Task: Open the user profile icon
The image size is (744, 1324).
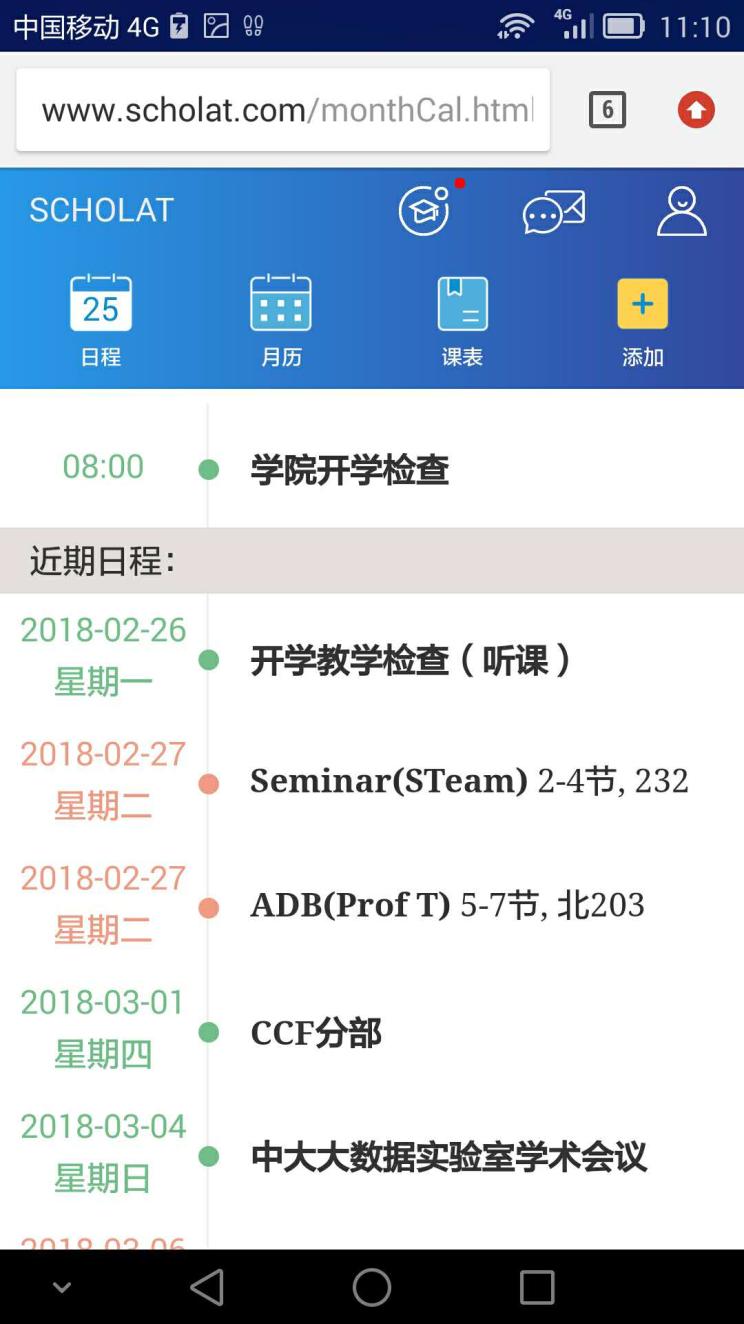Action: (681, 211)
